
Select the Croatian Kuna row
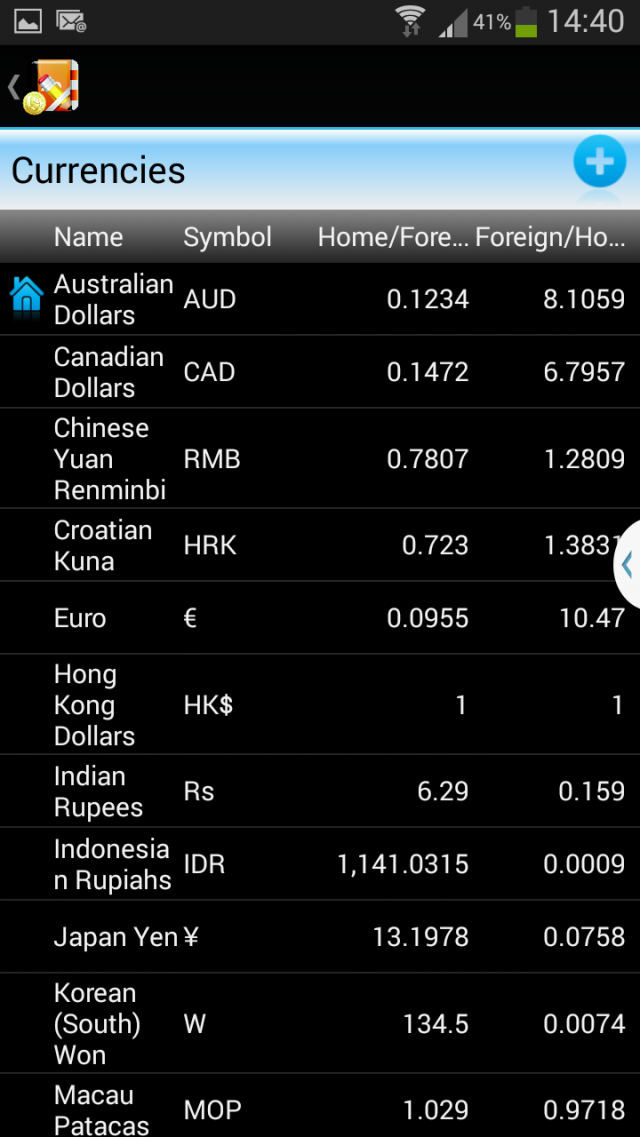pyautogui.click(x=320, y=545)
